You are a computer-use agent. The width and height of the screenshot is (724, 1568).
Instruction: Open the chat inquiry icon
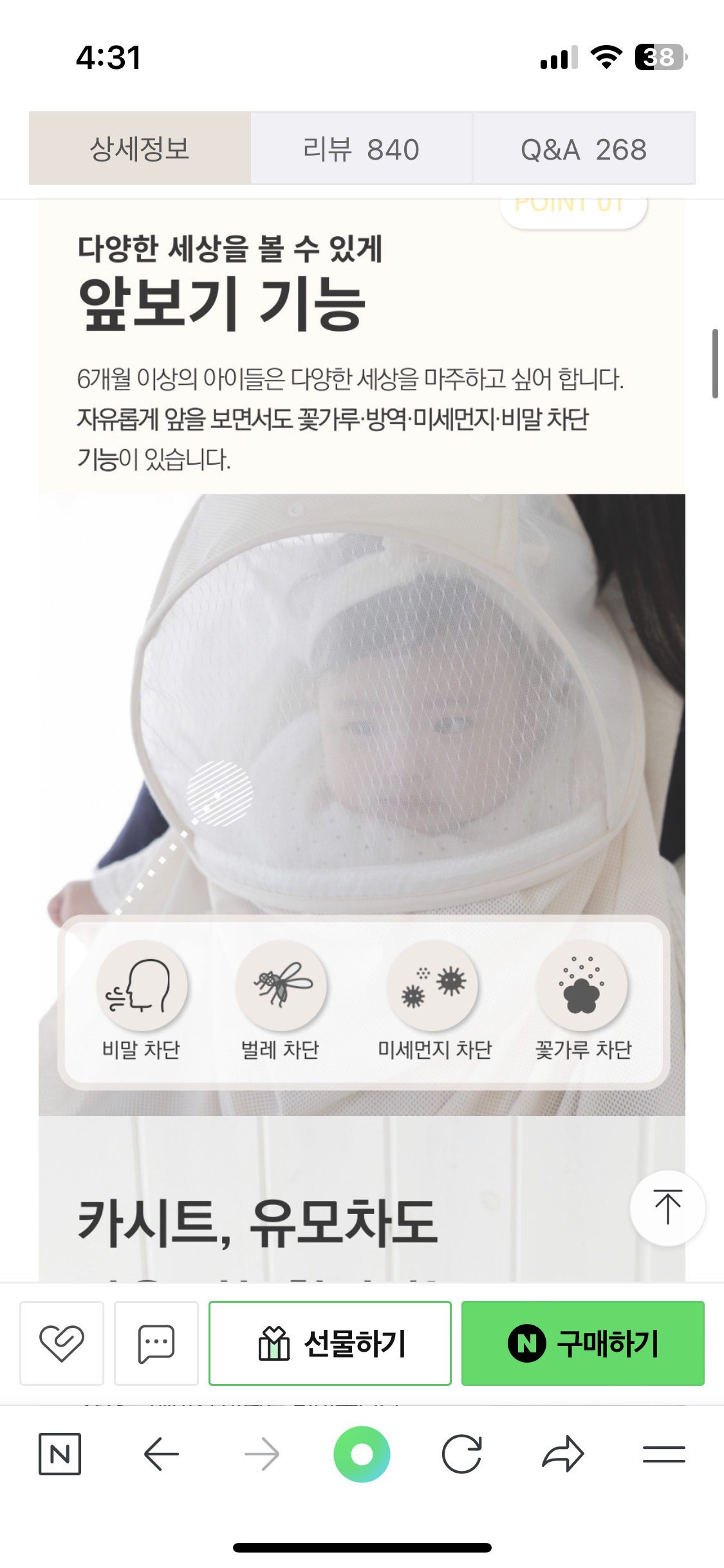pyautogui.click(x=156, y=1343)
